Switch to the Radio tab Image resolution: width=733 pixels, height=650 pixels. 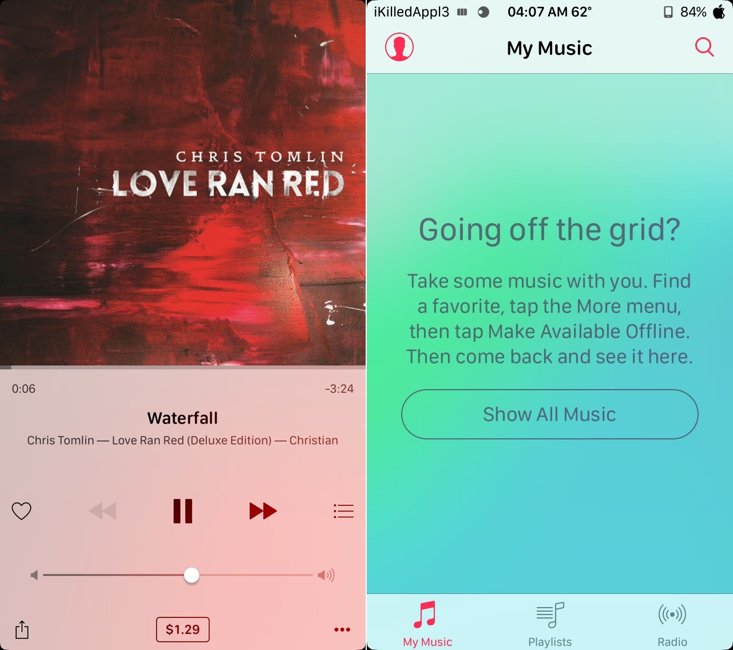coord(672,624)
